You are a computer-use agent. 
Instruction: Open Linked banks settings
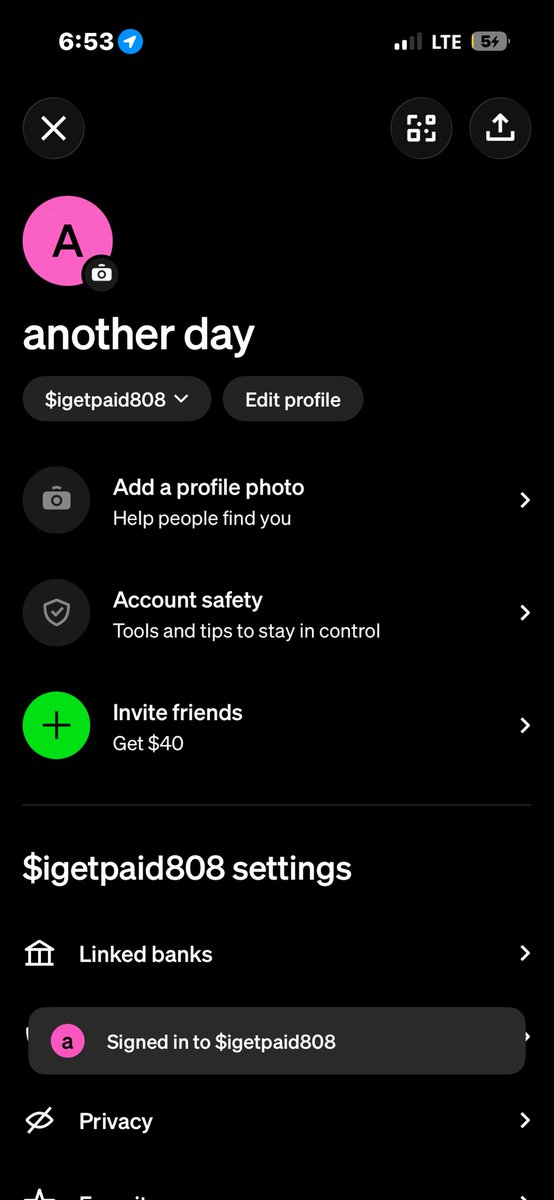point(277,954)
